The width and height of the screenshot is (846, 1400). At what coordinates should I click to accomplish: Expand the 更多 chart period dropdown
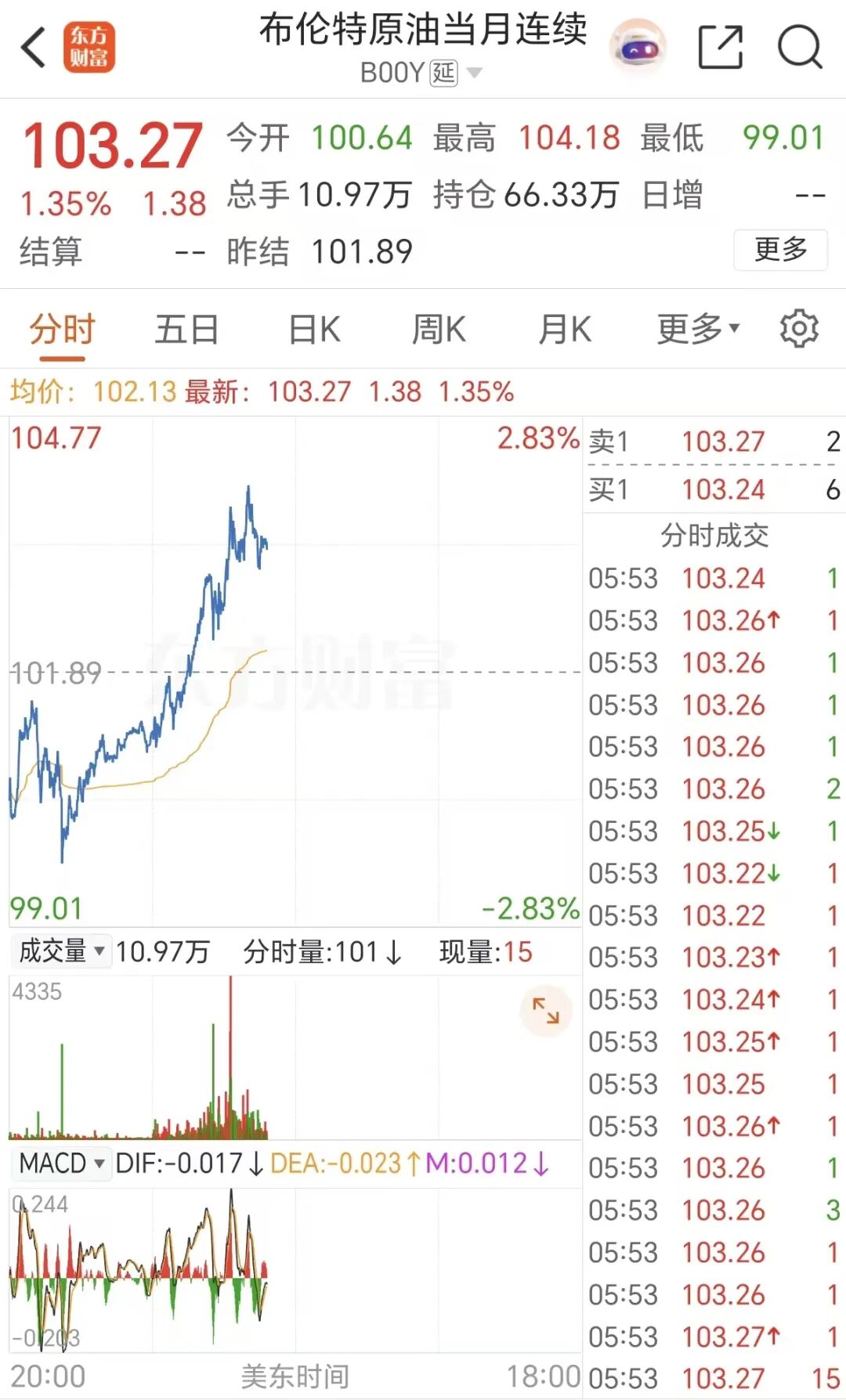(x=694, y=329)
